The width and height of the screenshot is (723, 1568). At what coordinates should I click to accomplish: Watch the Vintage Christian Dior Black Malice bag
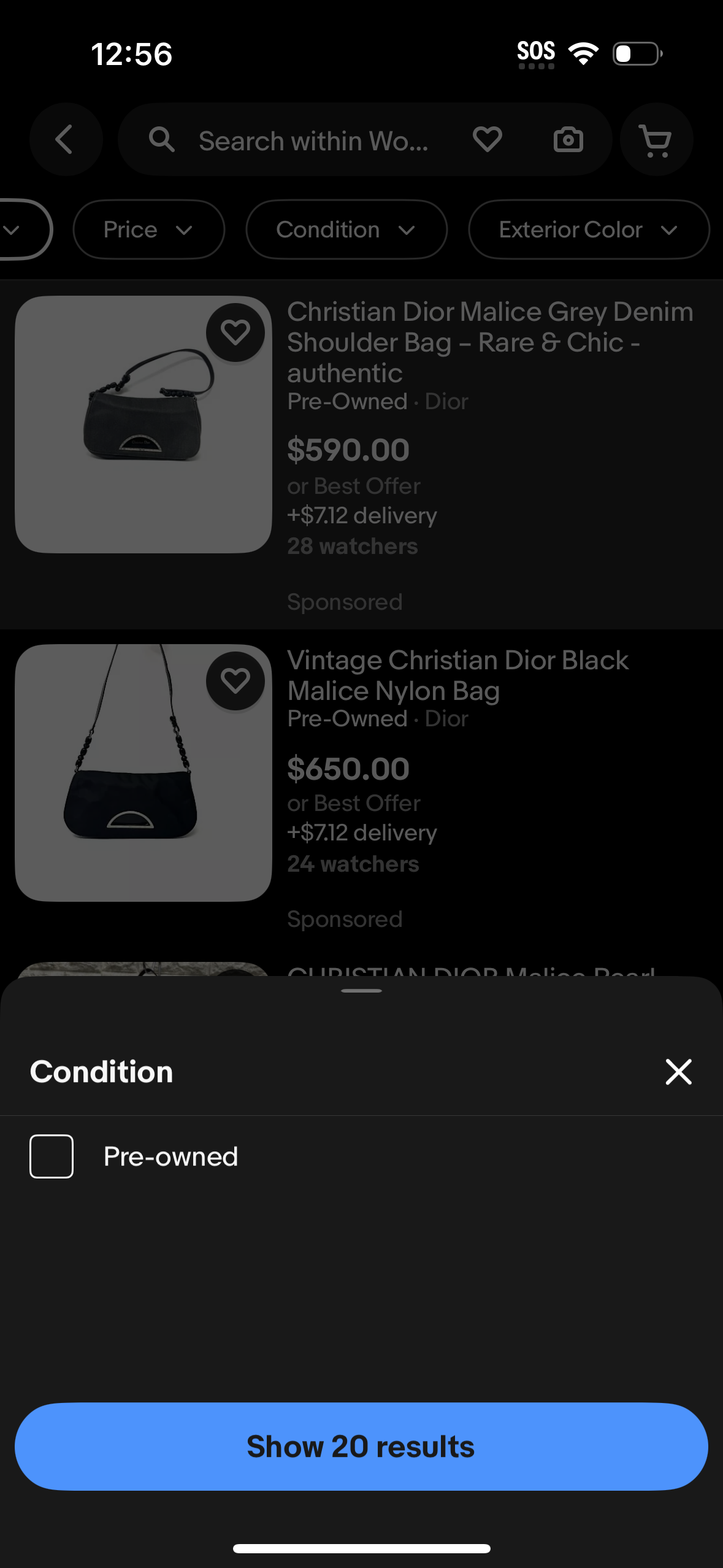235,680
